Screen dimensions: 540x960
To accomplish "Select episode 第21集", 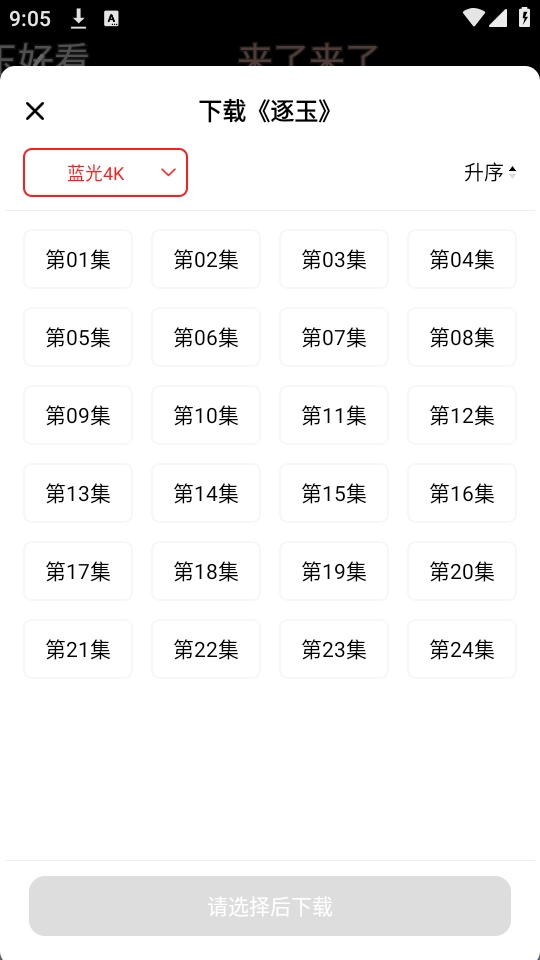I will tap(78, 649).
